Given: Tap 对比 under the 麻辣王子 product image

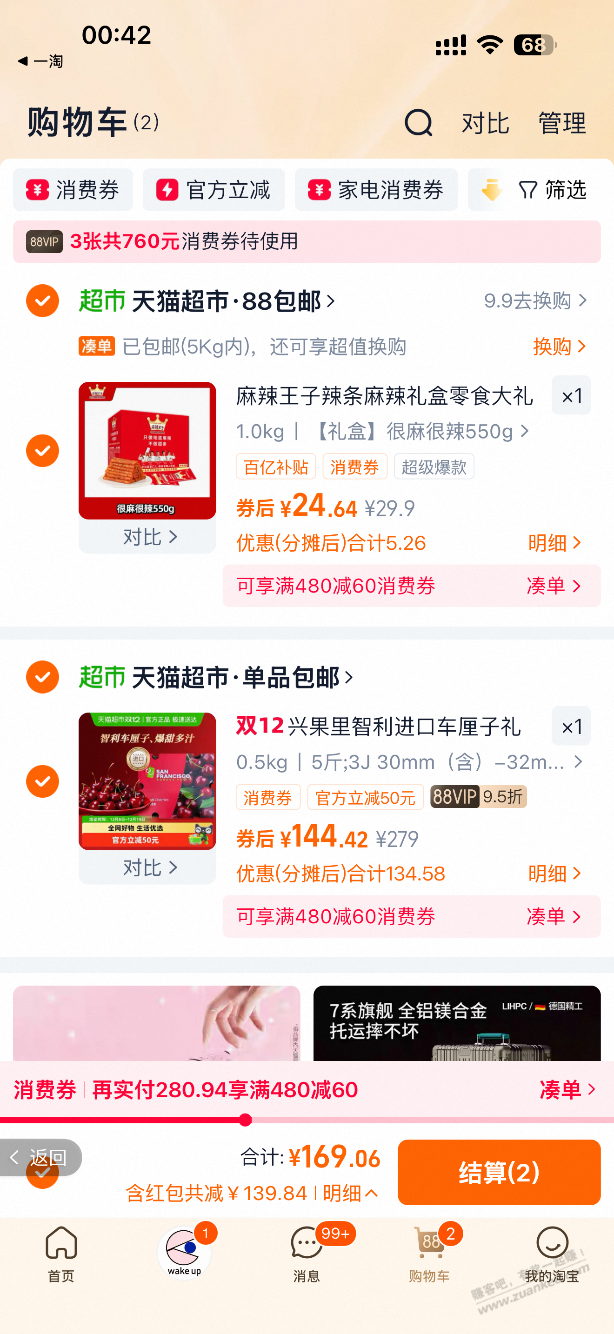Looking at the screenshot, I should [148, 537].
